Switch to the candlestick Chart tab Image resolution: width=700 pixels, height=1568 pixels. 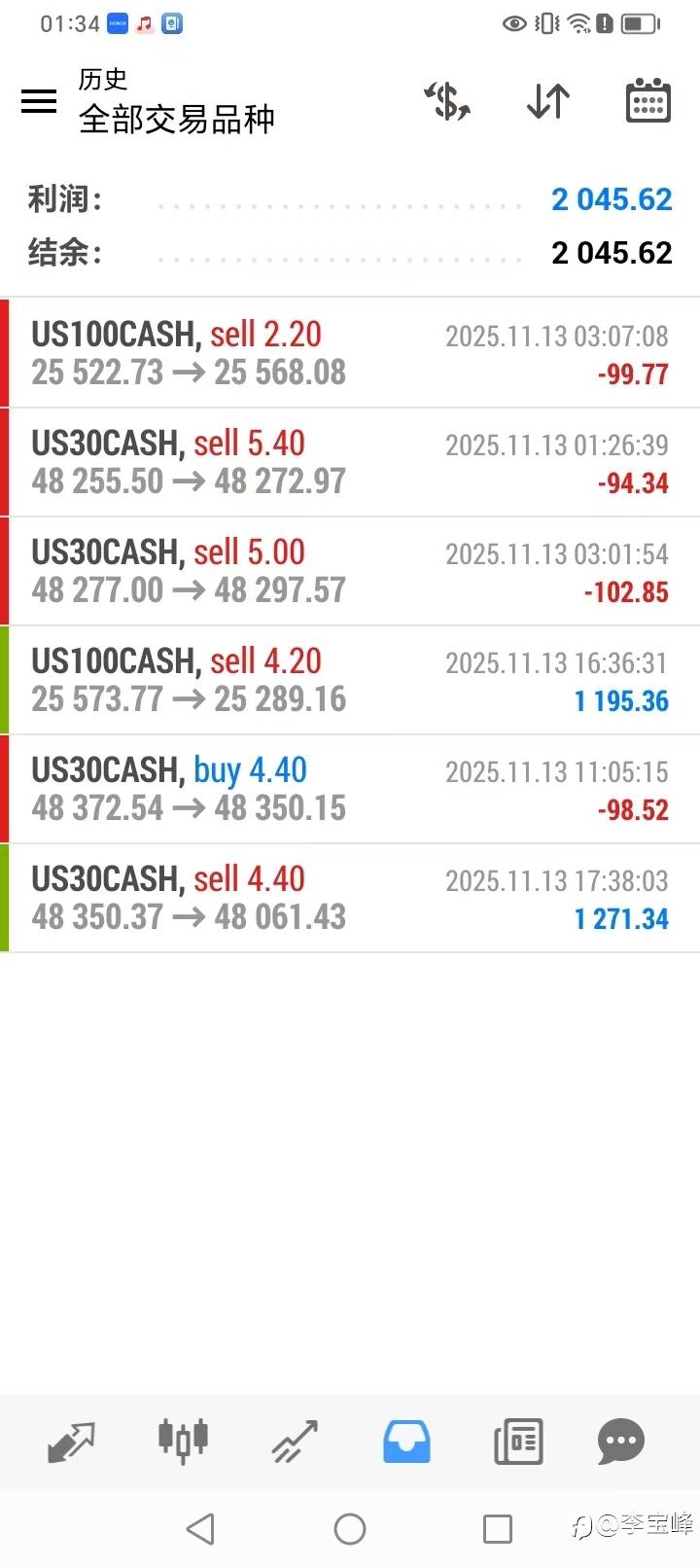(183, 1441)
